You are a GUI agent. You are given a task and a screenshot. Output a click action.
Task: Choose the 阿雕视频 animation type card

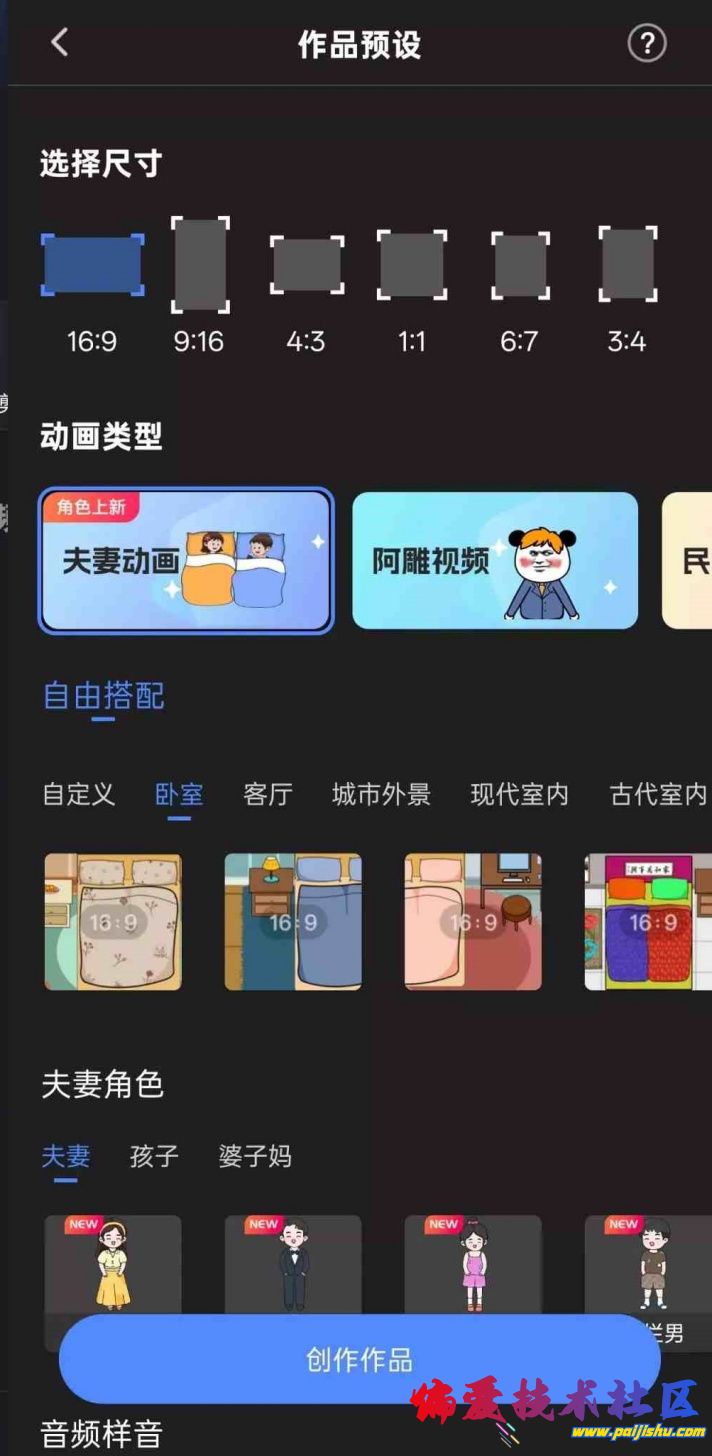[495, 561]
